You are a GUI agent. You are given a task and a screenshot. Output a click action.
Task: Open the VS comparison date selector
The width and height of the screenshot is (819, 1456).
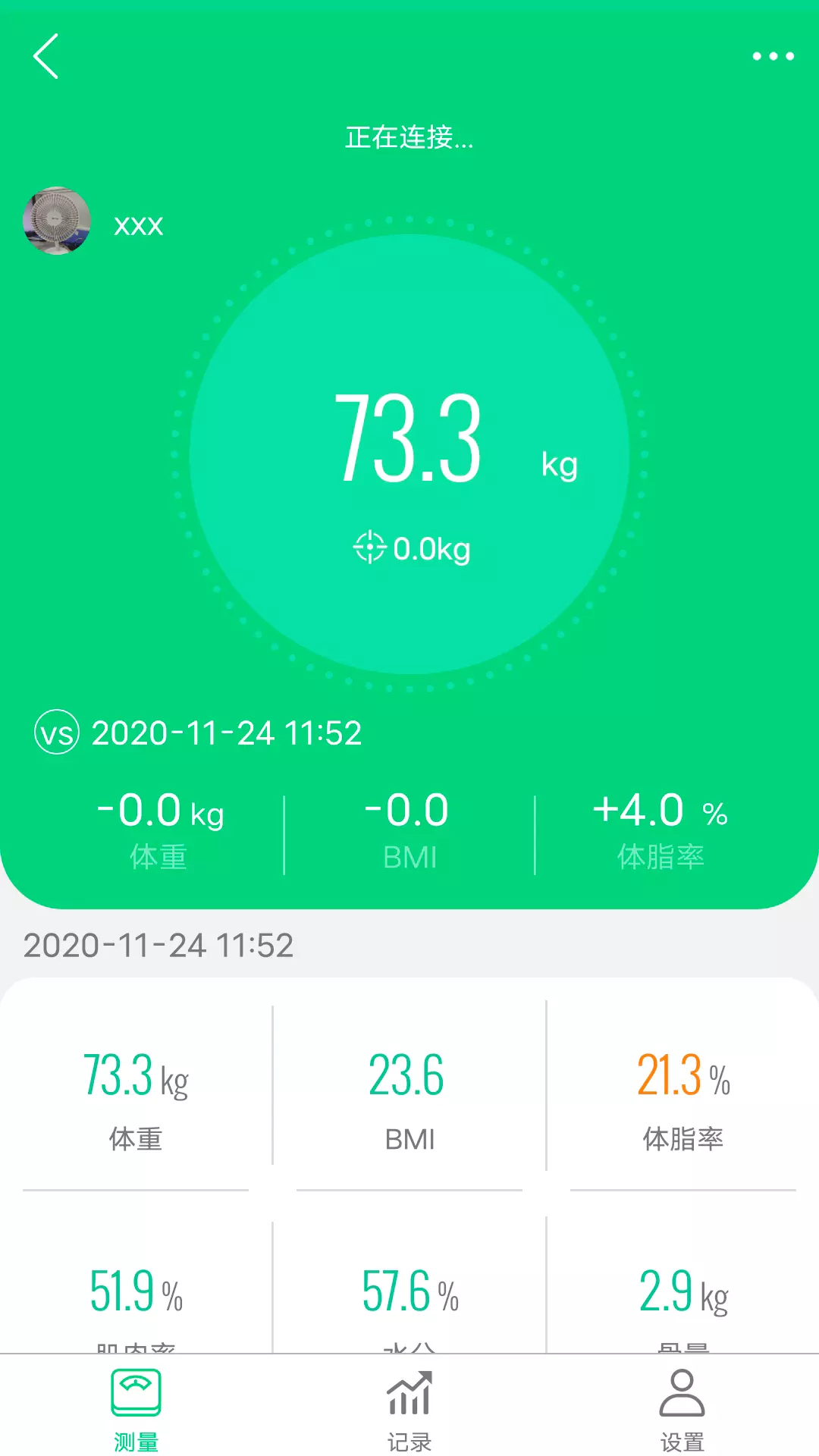pos(198,733)
